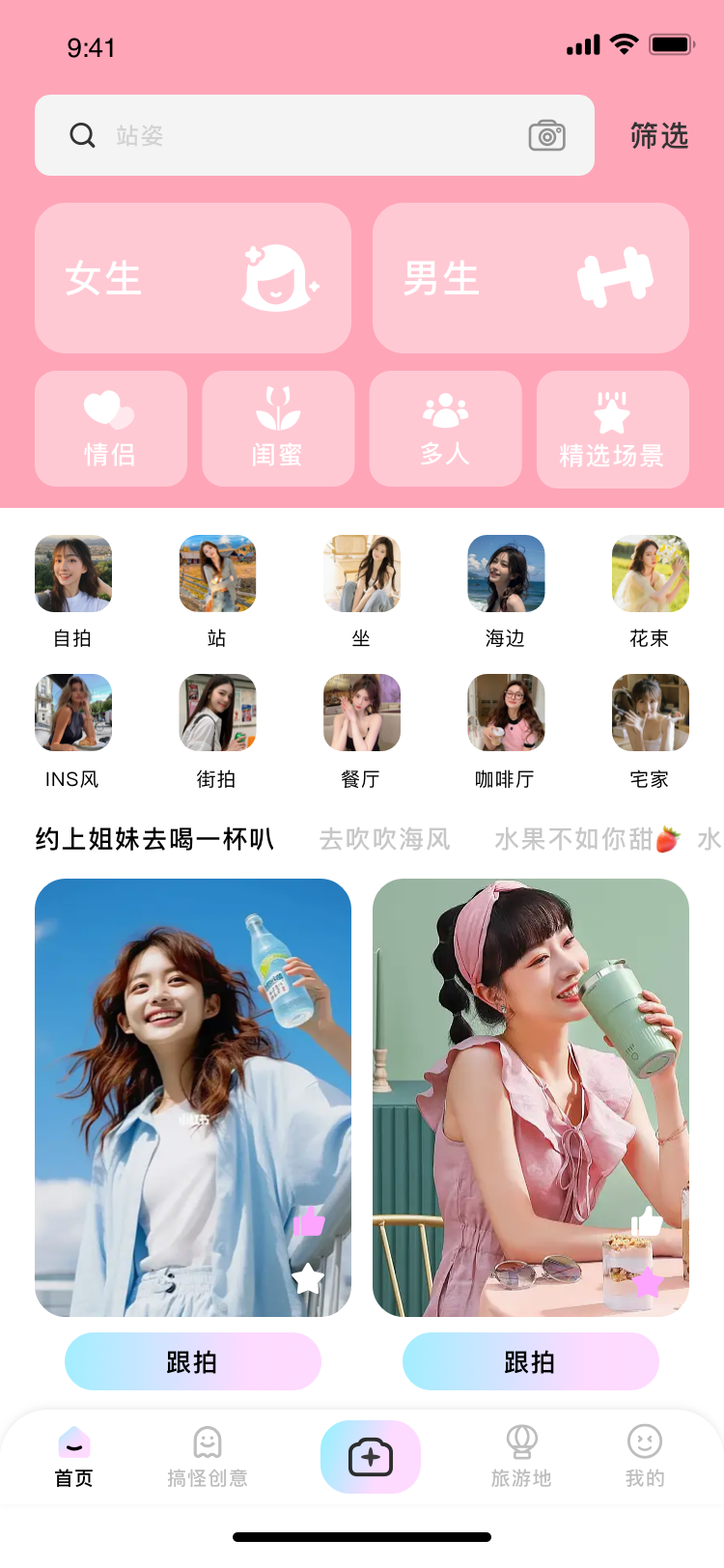Go to the 我的 tab

tap(645, 1456)
